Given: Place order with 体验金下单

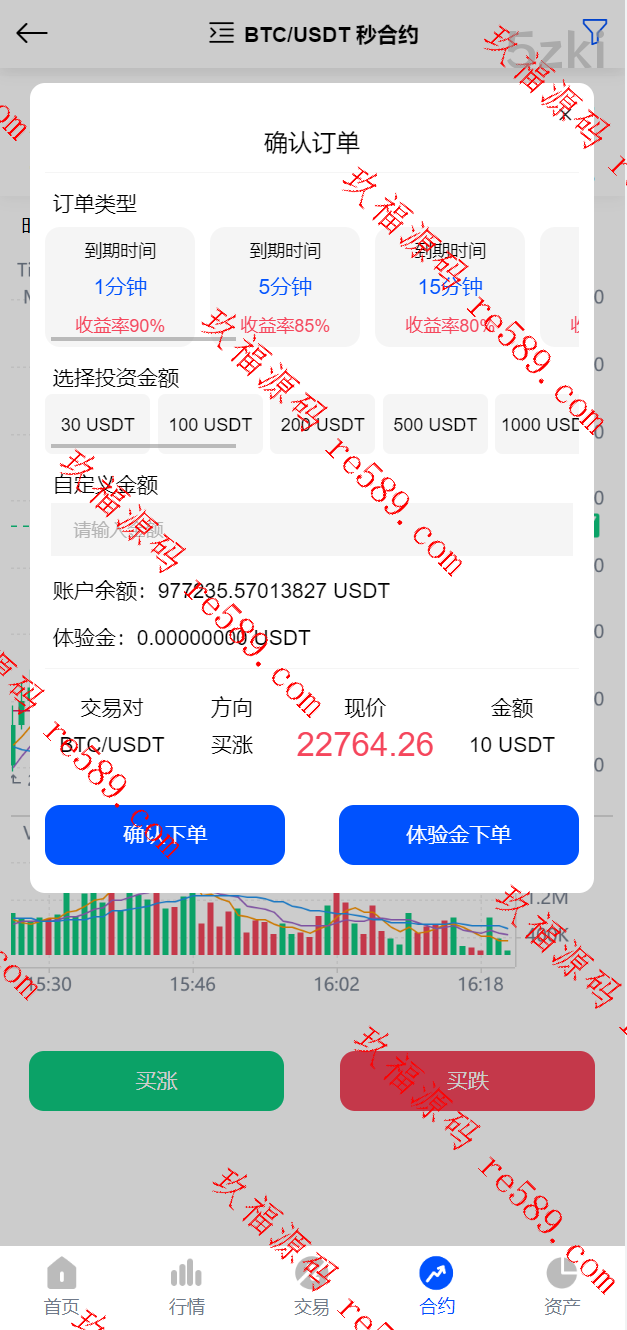Looking at the screenshot, I should pos(459,835).
